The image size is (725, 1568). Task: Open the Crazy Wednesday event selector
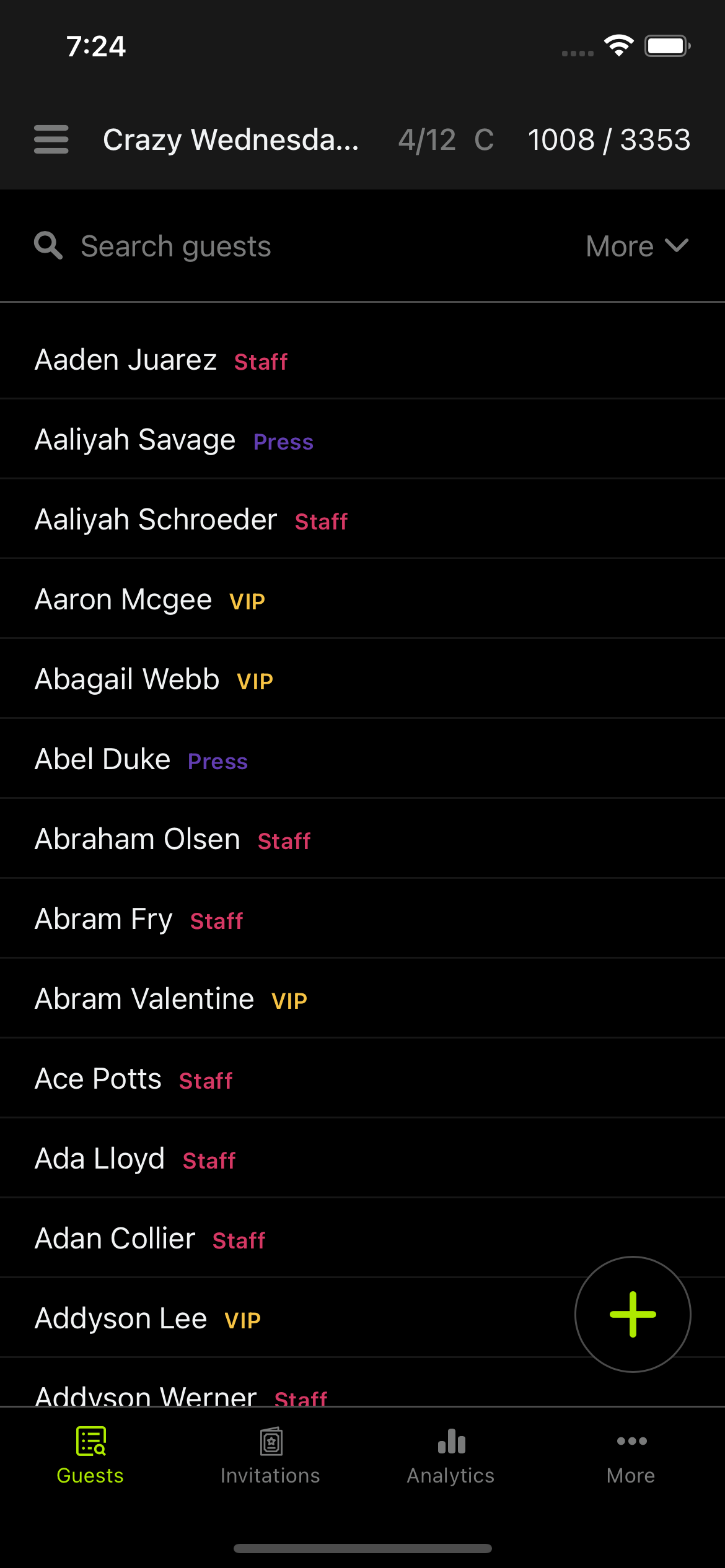(231, 140)
